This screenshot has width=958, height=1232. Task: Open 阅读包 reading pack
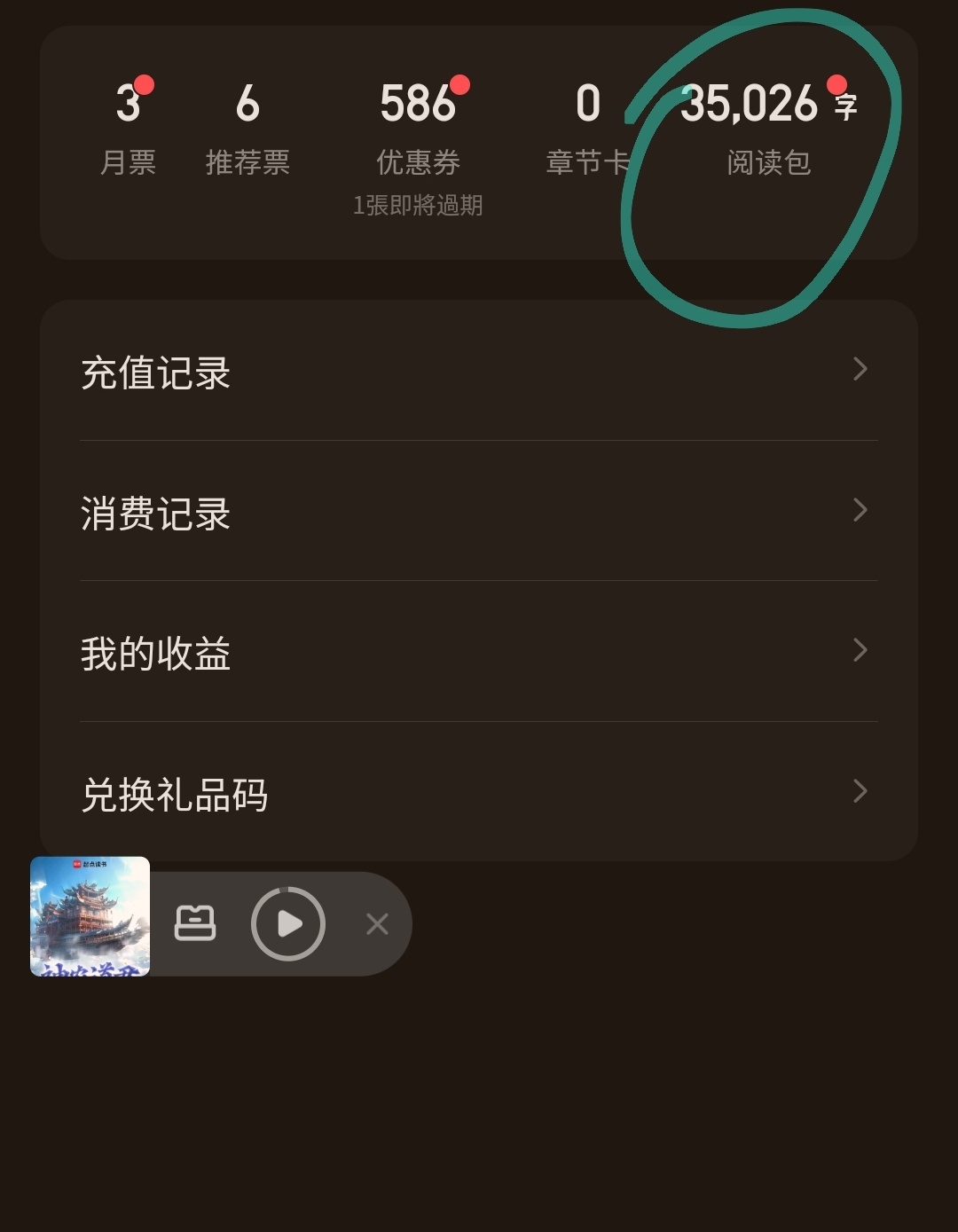point(768,129)
